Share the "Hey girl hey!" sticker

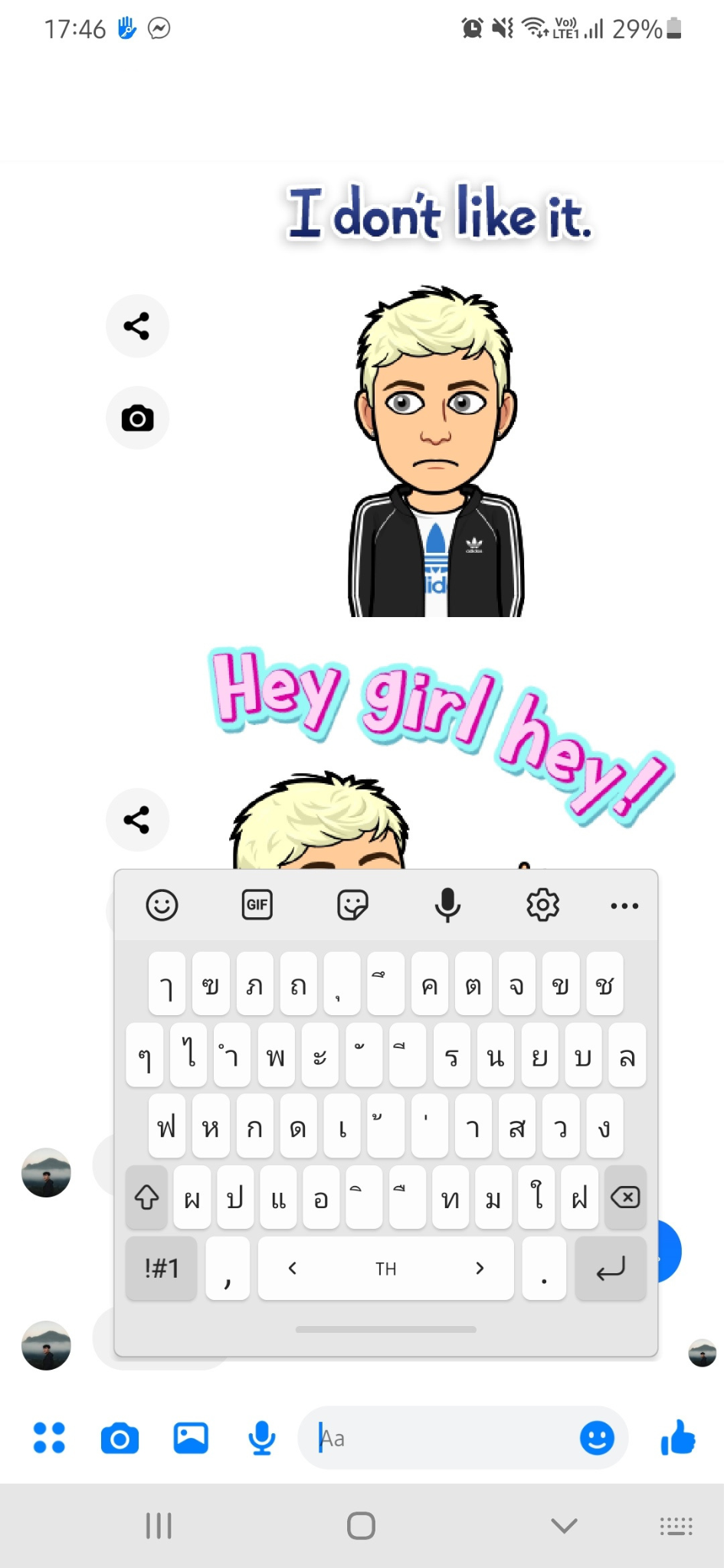(x=137, y=820)
